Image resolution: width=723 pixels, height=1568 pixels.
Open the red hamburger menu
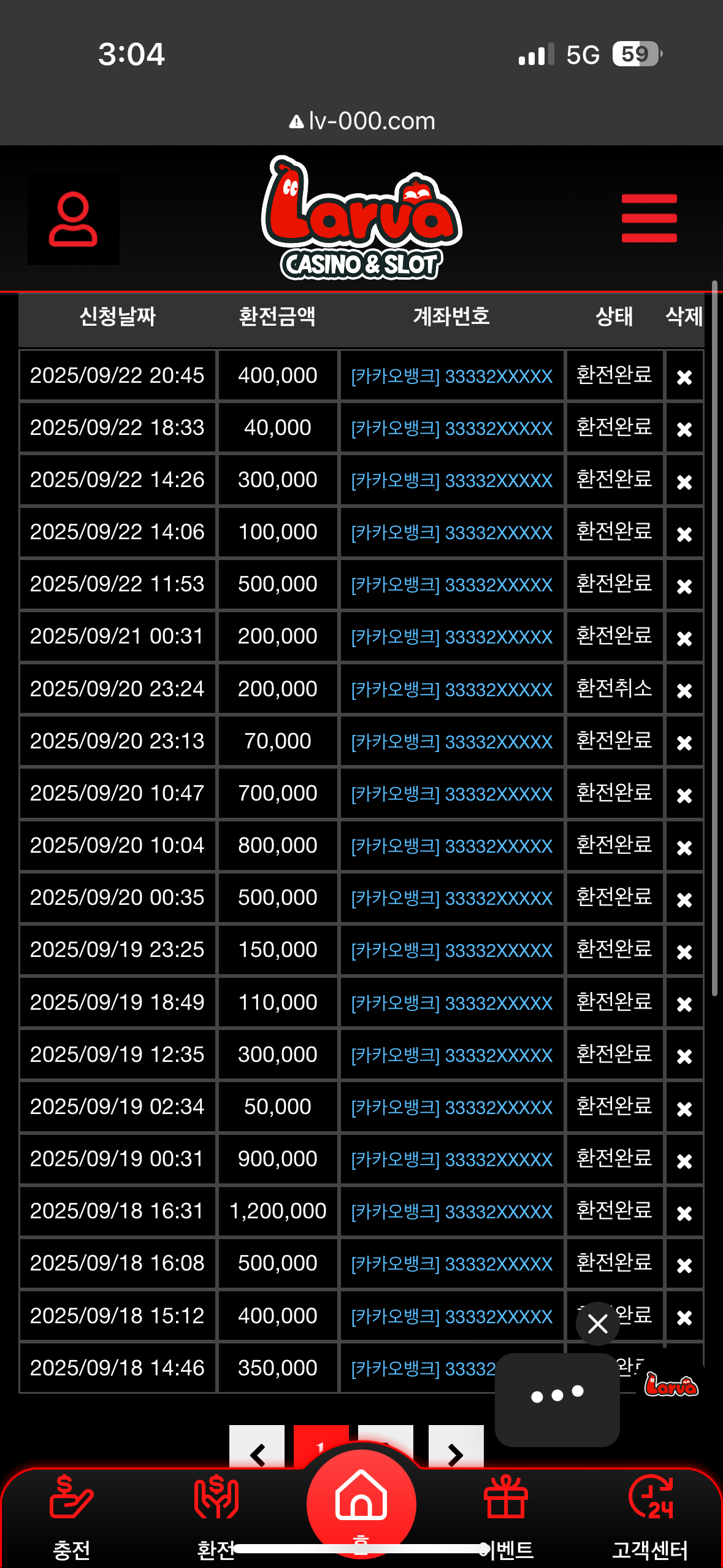pos(649,218)
